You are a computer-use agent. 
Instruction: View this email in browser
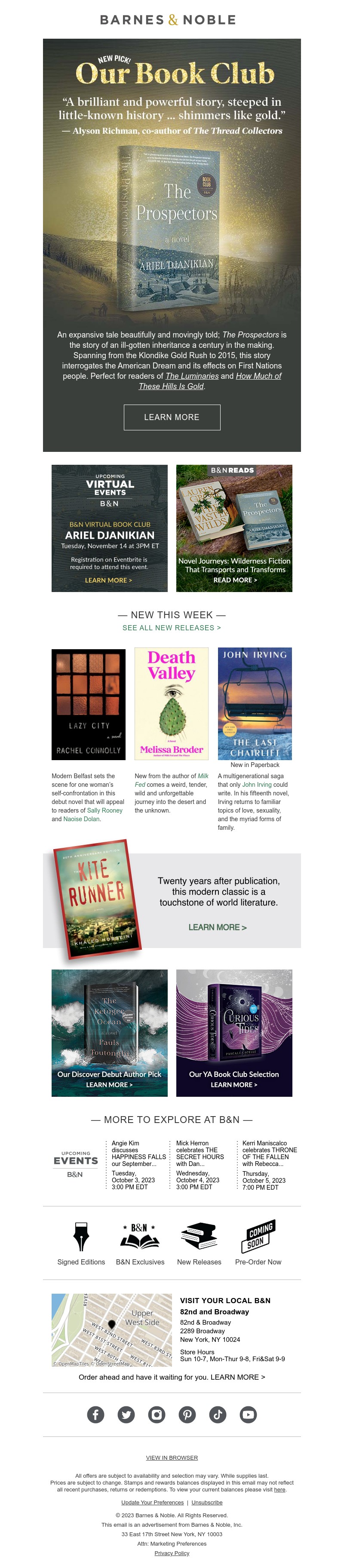[172, 1458]
